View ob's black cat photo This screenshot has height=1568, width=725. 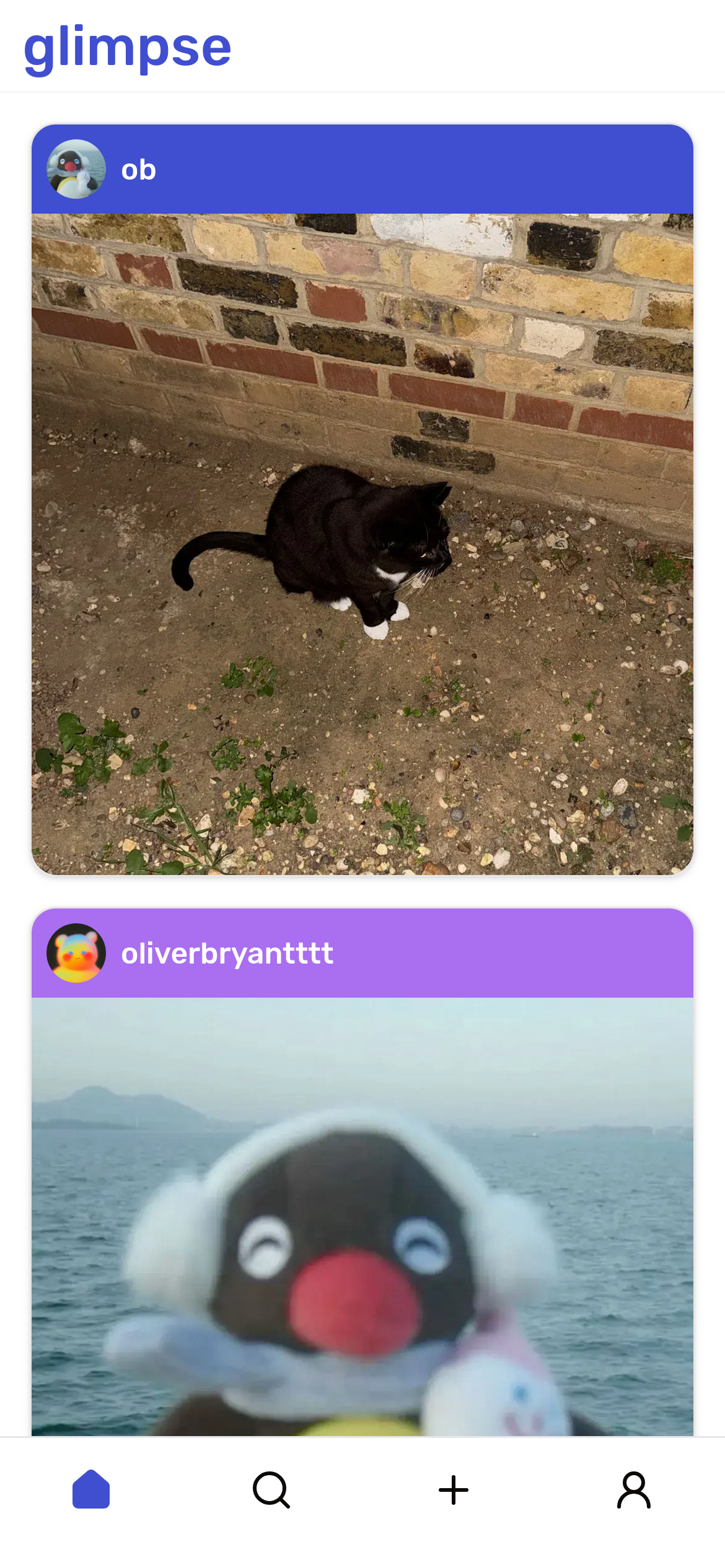pyautogui.click(x=362, y=544)
